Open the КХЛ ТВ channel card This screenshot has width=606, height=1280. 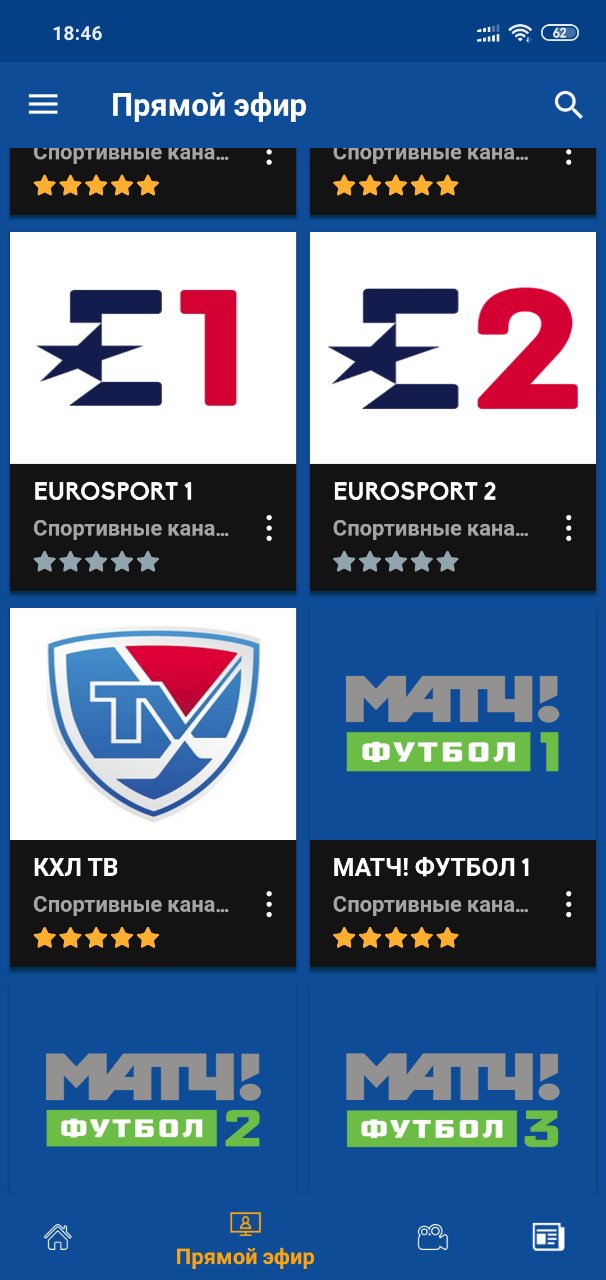coord(153,787)
